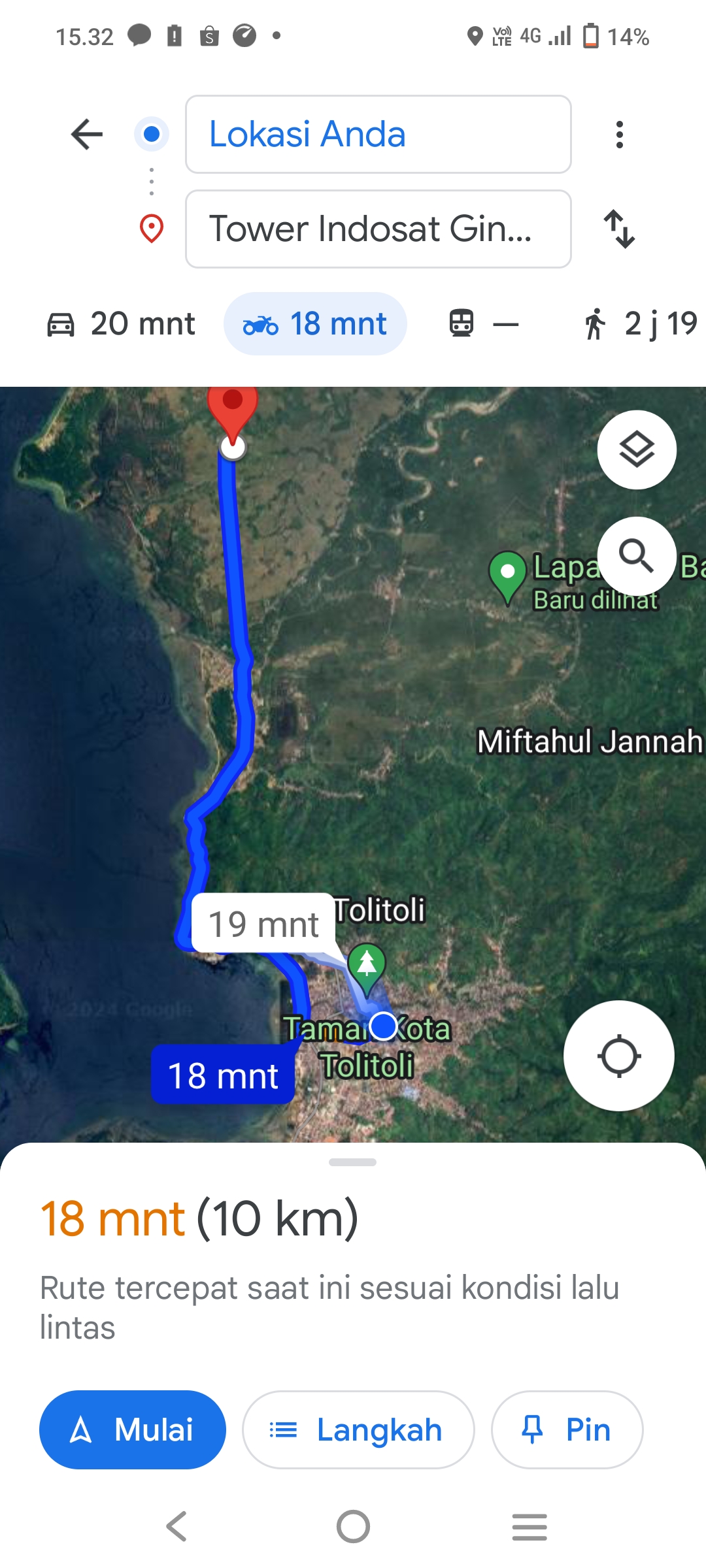Tap Mulai to start navigation
The width and height of the screenshot is (706, 1568).
(x=133, y=1429)
